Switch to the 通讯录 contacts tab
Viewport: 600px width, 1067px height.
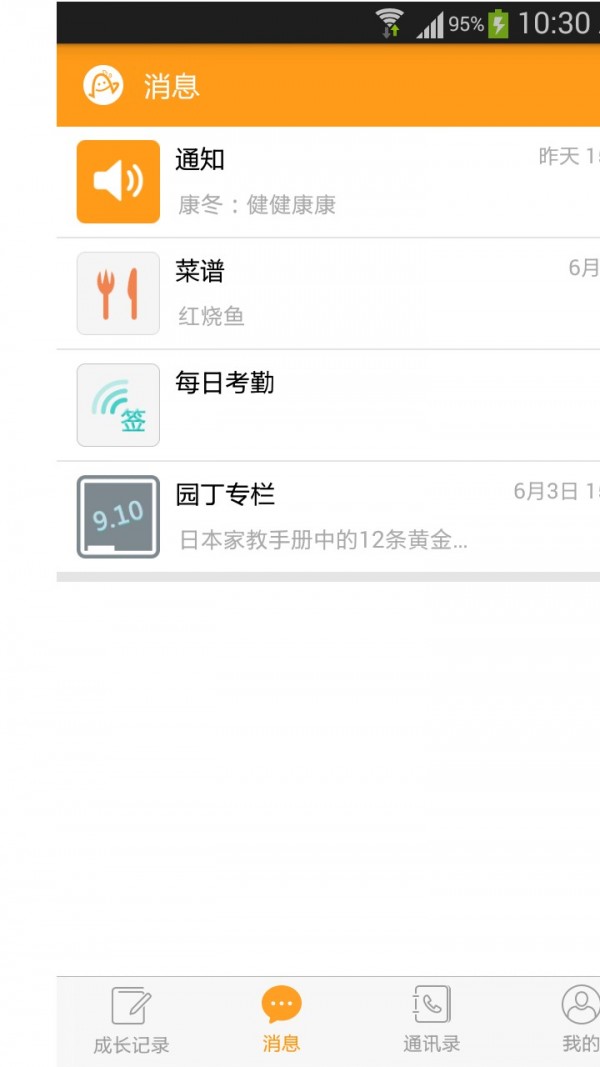pyautogui.click(x=431, y=1020)
